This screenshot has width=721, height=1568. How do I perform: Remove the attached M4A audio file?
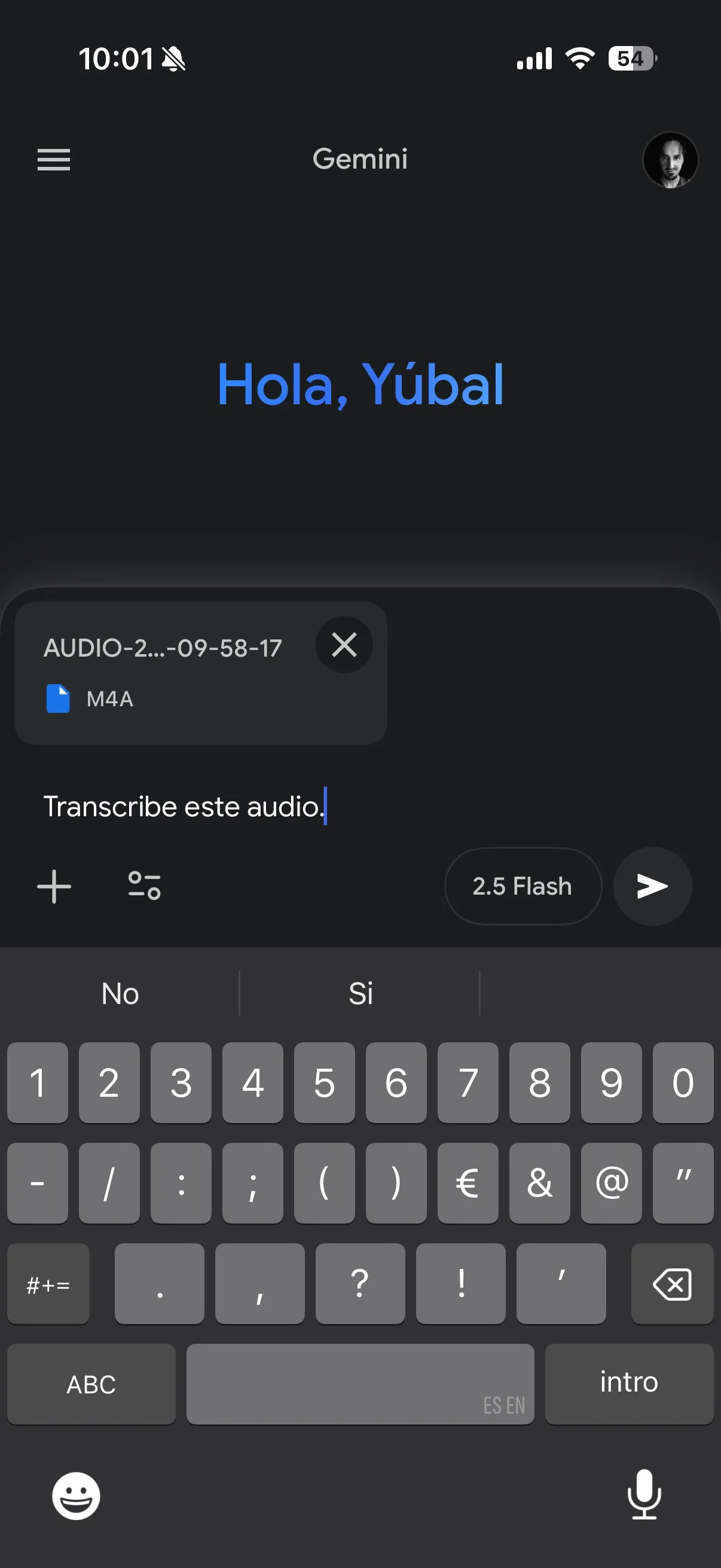(x=344, y=645)
